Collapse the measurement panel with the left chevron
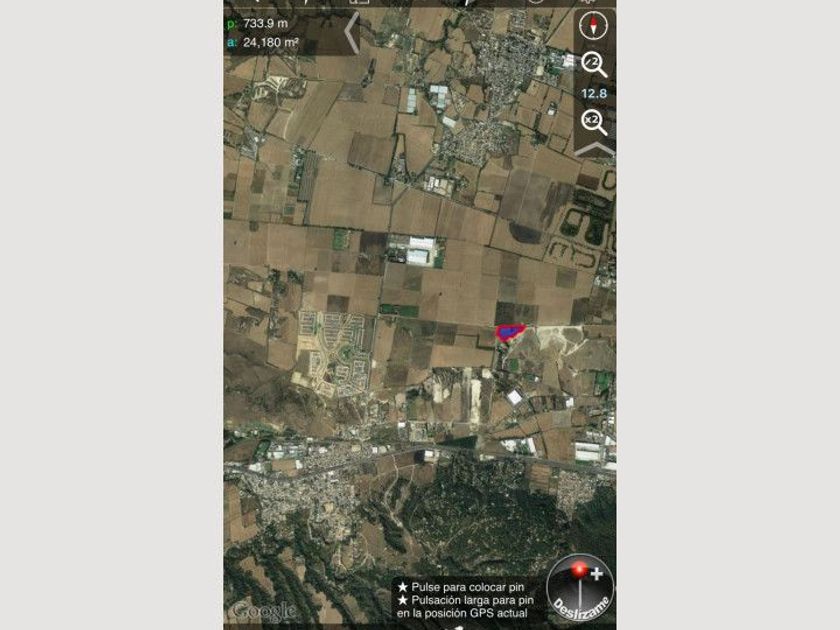This screenshot has width=840, height=630. pyautogui.click(x=351, y=33)
